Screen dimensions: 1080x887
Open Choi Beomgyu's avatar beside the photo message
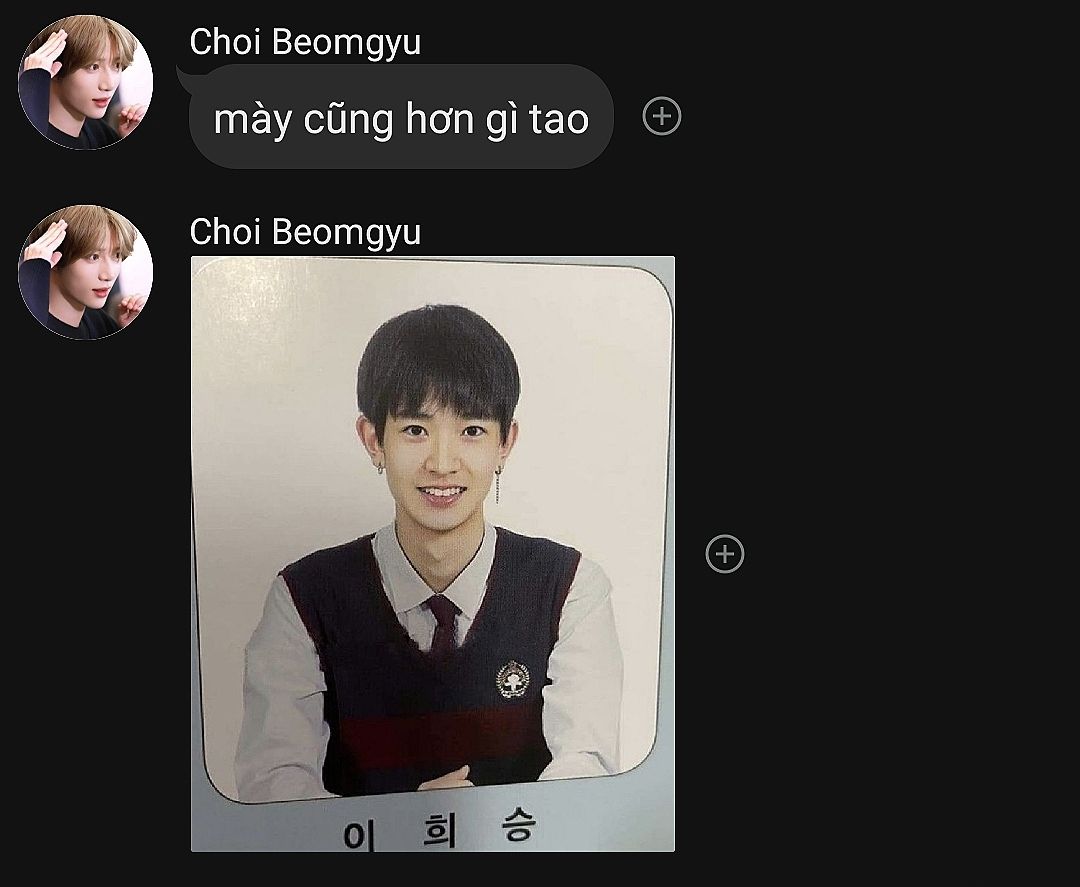click(x=86, y=272)
